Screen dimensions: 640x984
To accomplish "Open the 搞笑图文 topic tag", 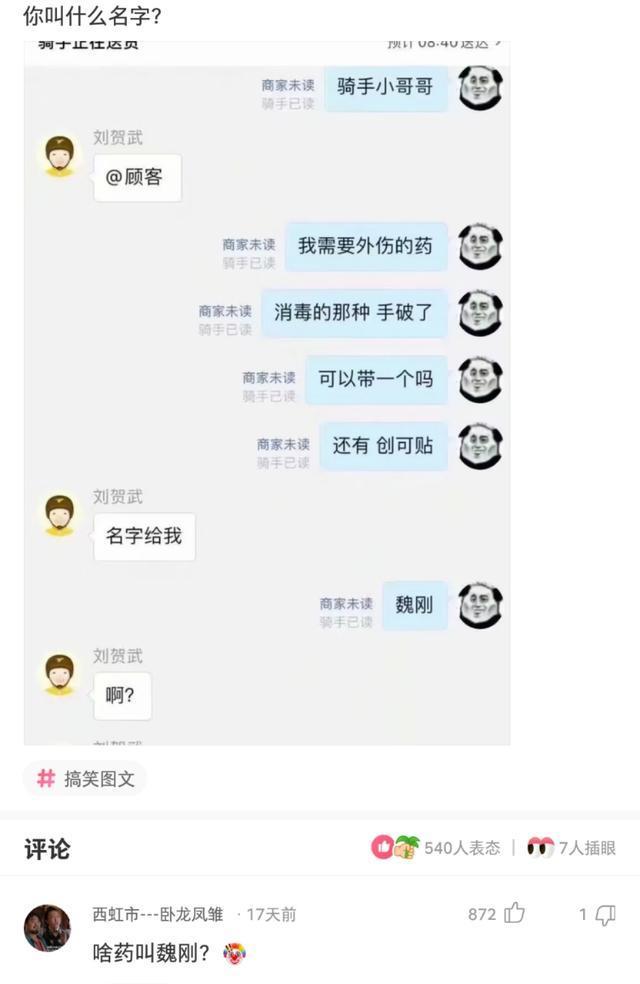I will 86,779.
